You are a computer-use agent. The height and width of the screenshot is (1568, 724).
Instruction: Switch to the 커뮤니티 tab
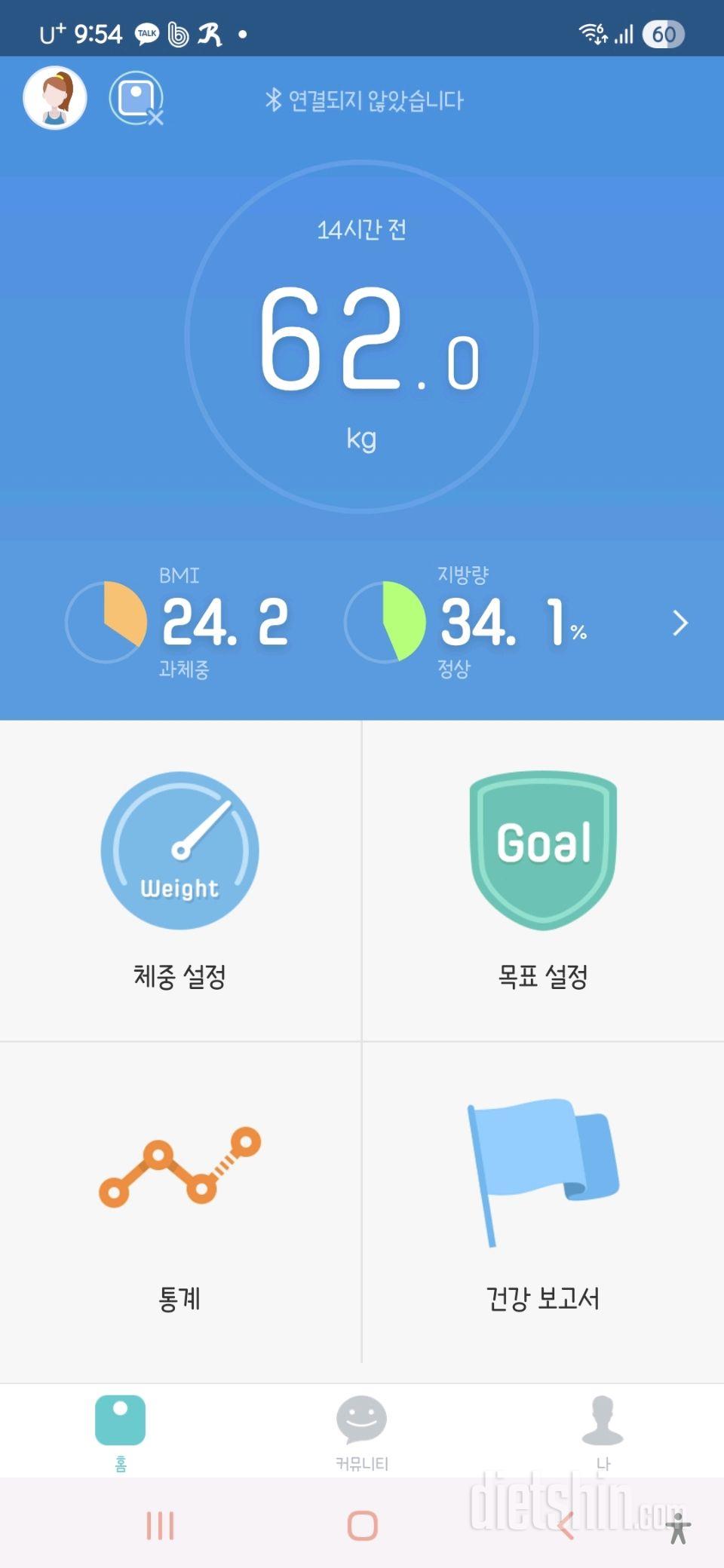(x=361, y=1430)
